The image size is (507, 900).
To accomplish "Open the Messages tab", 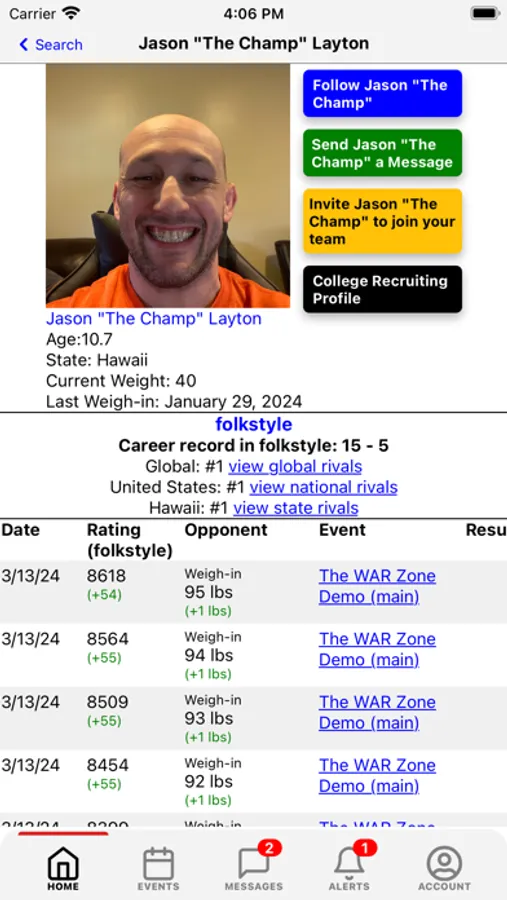I will [254, 868].
